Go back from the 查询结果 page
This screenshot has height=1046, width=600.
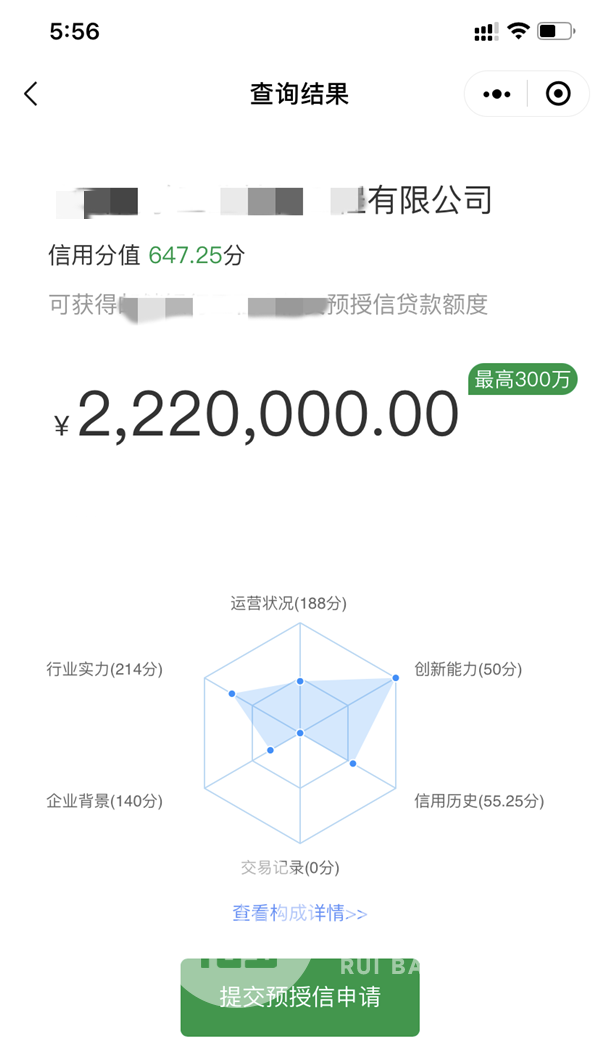click(x=31, y=94)
